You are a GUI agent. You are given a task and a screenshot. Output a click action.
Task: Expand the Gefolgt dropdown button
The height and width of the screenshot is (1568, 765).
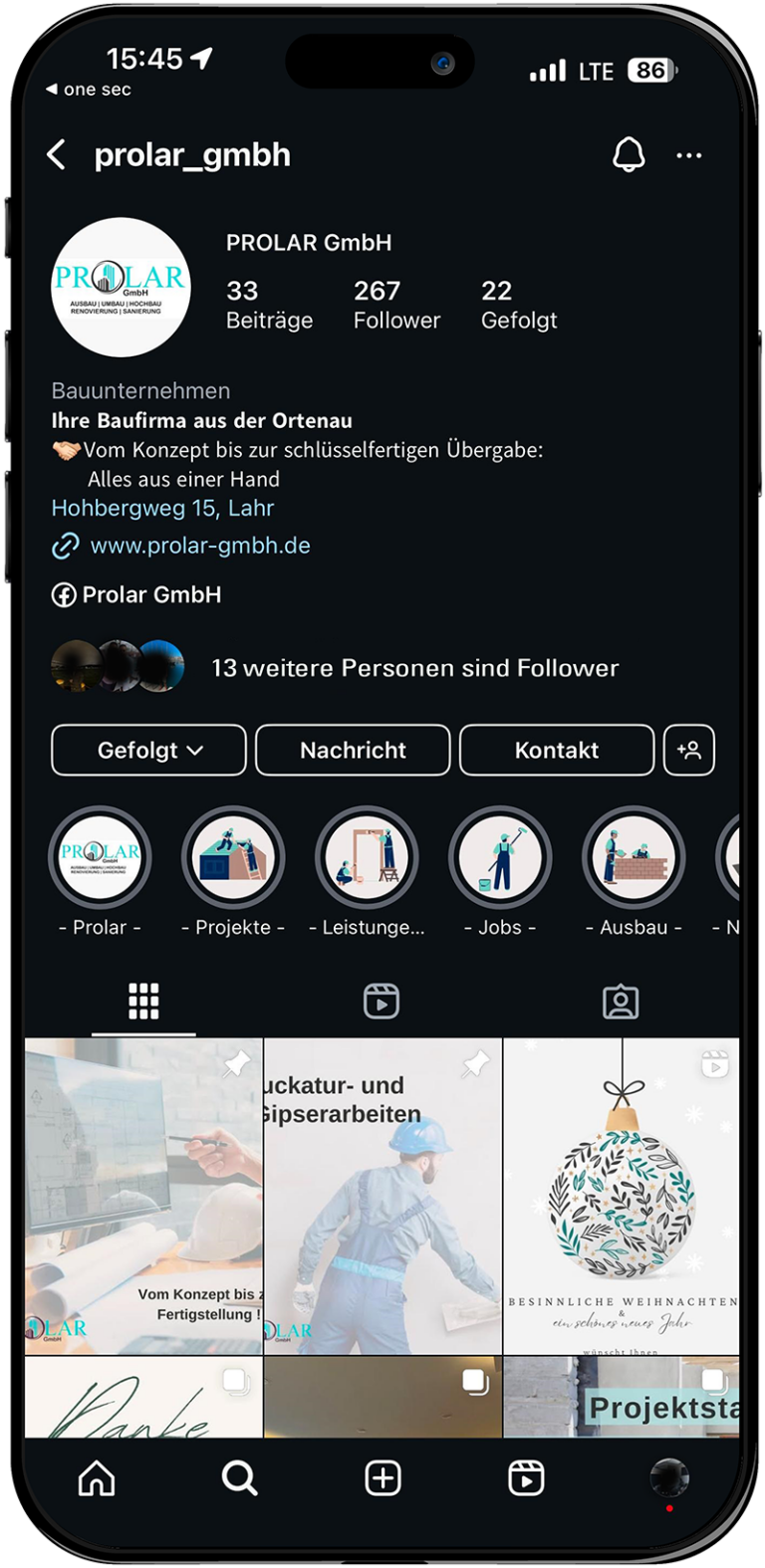tap(149, 750)
